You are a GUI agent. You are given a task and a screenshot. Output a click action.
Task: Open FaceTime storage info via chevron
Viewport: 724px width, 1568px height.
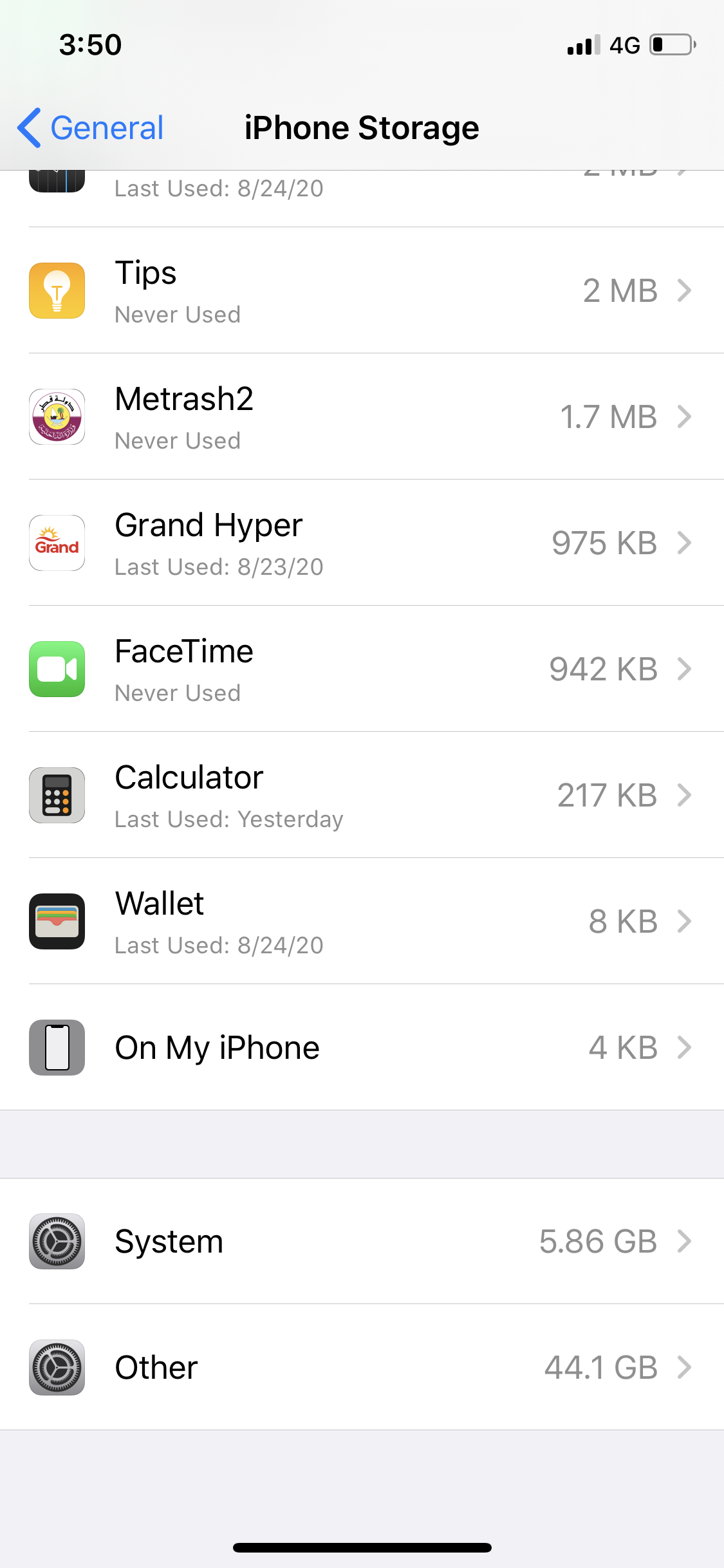point(684,669)
